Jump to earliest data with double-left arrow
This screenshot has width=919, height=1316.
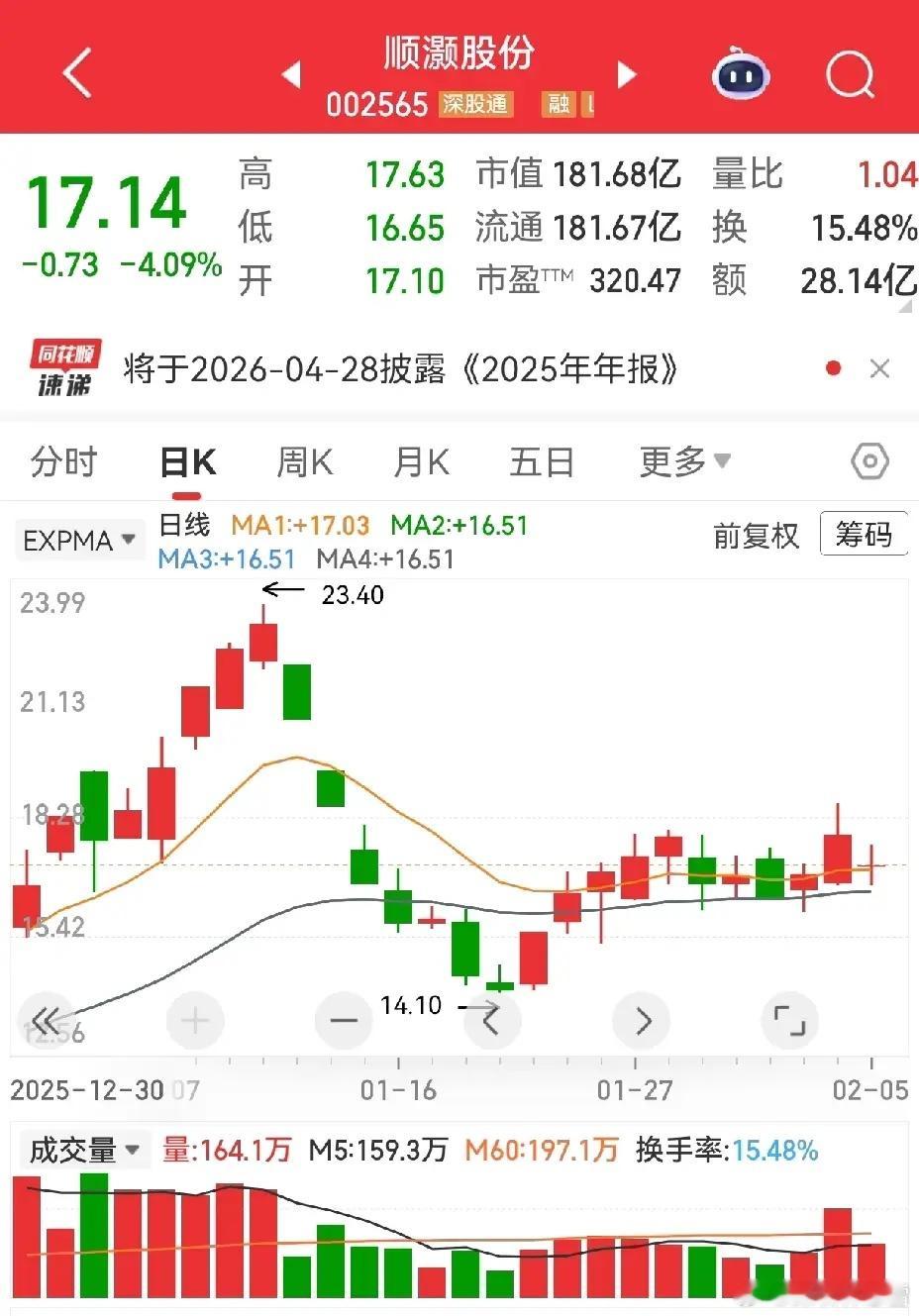(x=47, y=1020)
